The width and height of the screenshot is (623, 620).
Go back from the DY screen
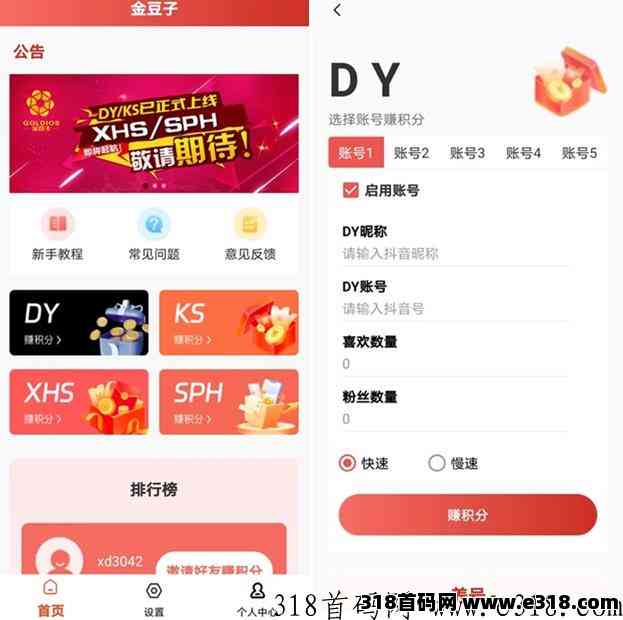point(337,10)
